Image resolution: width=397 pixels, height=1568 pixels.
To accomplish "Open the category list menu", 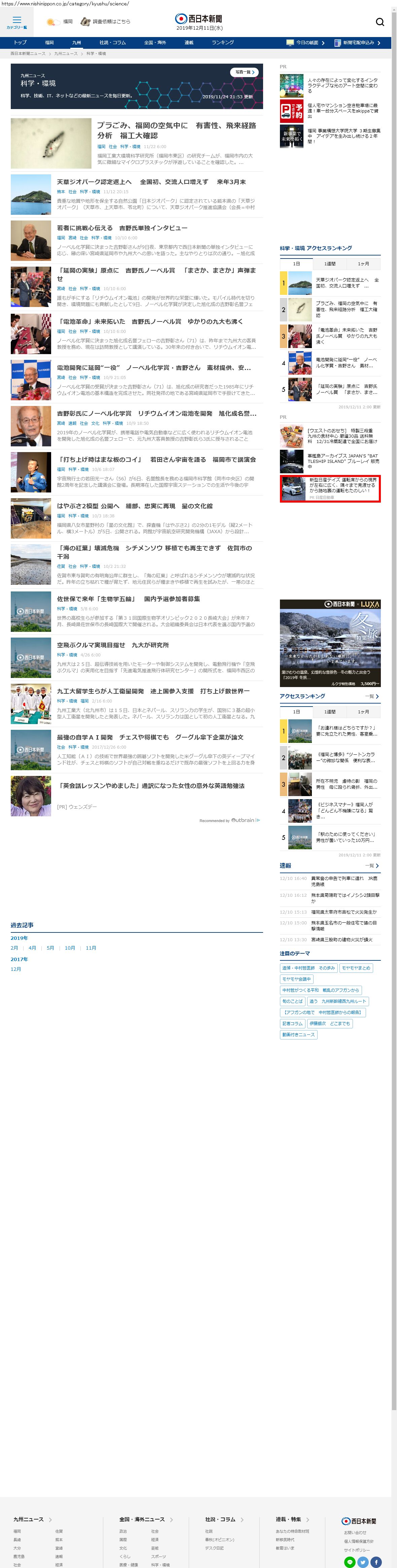I will click(x=16, y=22).
